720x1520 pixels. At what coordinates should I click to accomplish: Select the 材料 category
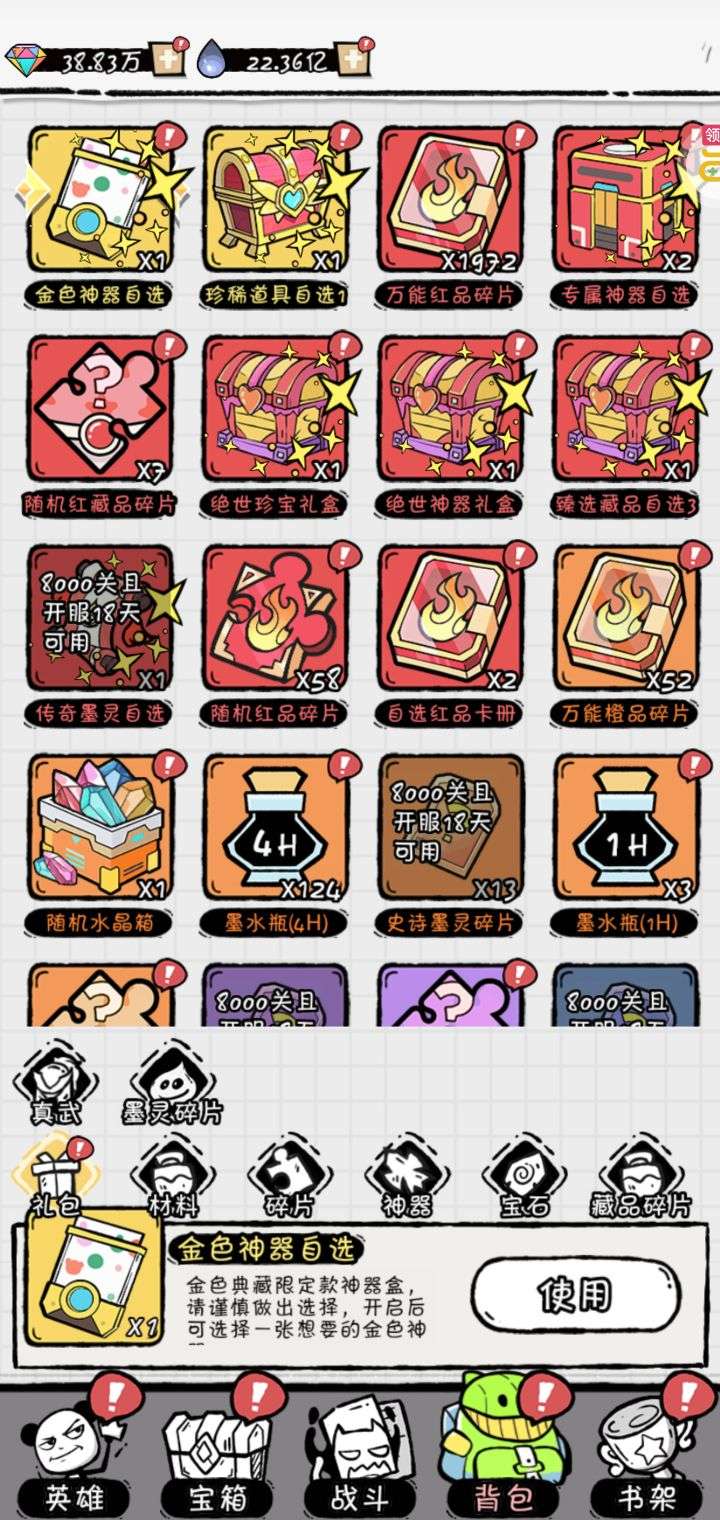(x=172, y=1177)
